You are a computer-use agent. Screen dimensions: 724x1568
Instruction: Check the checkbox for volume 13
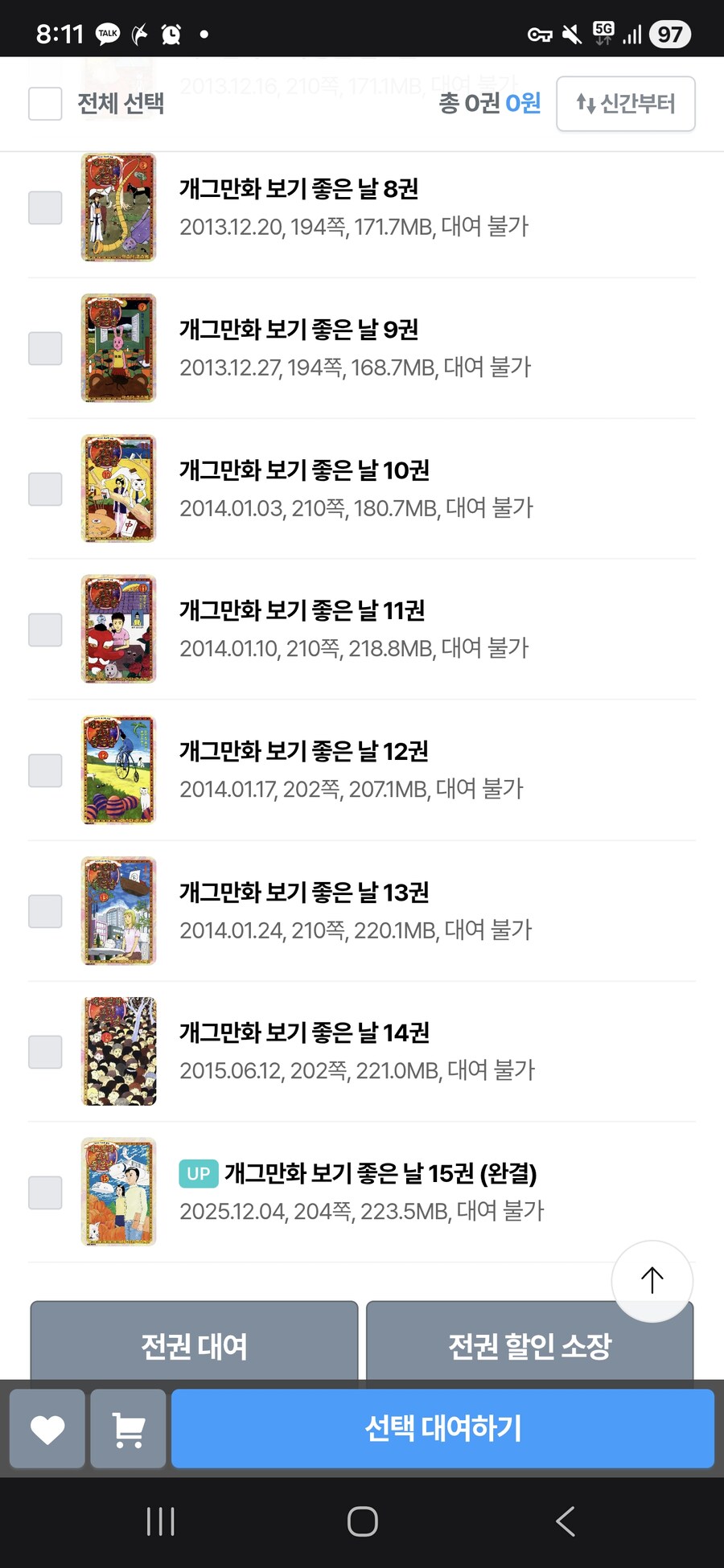coord(45,911)
